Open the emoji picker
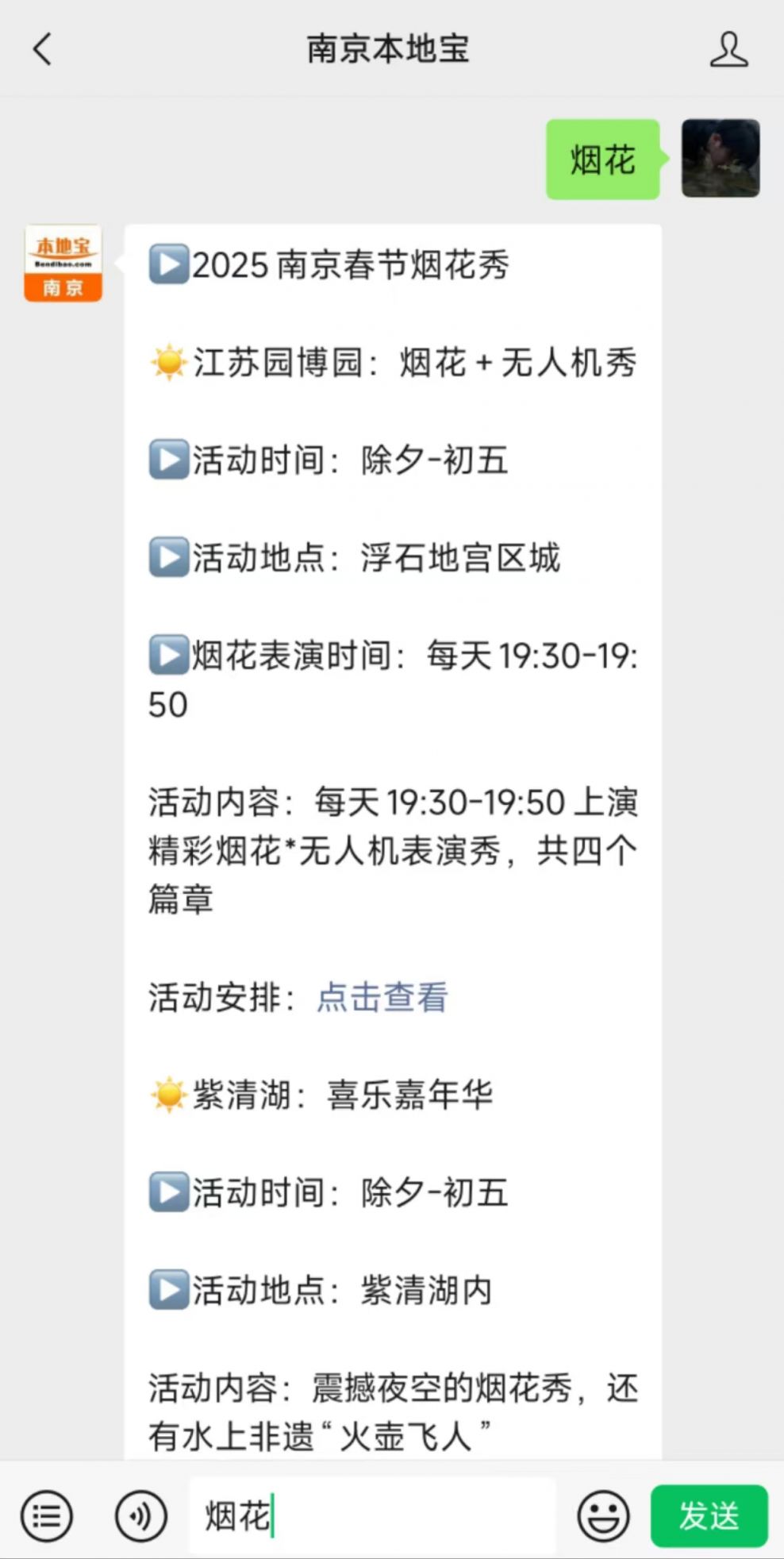Screen dimensions: 784x1559 [603, 1516]
